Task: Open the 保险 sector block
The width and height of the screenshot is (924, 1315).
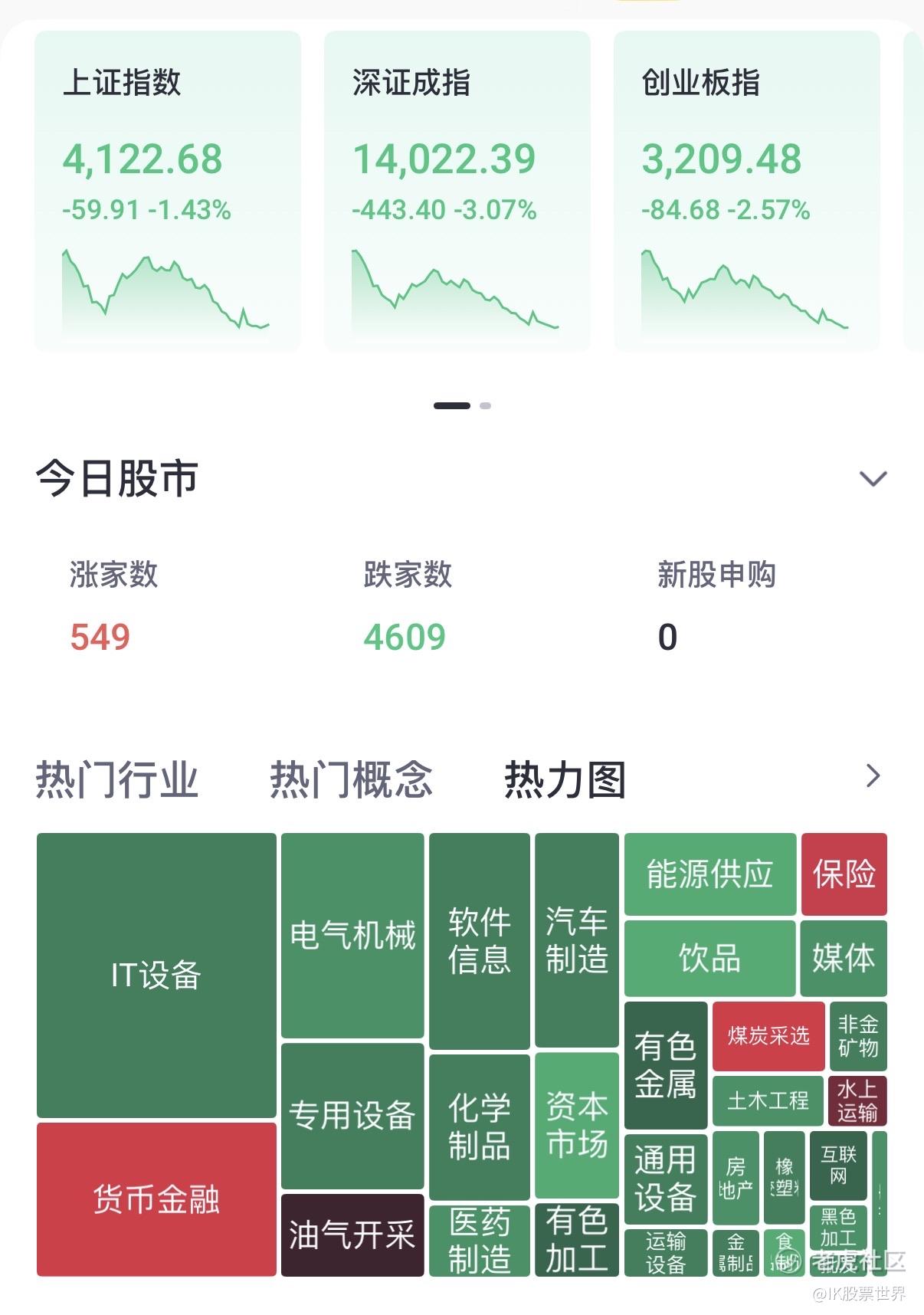Action: pyautogui.click(x=844, y=874)
